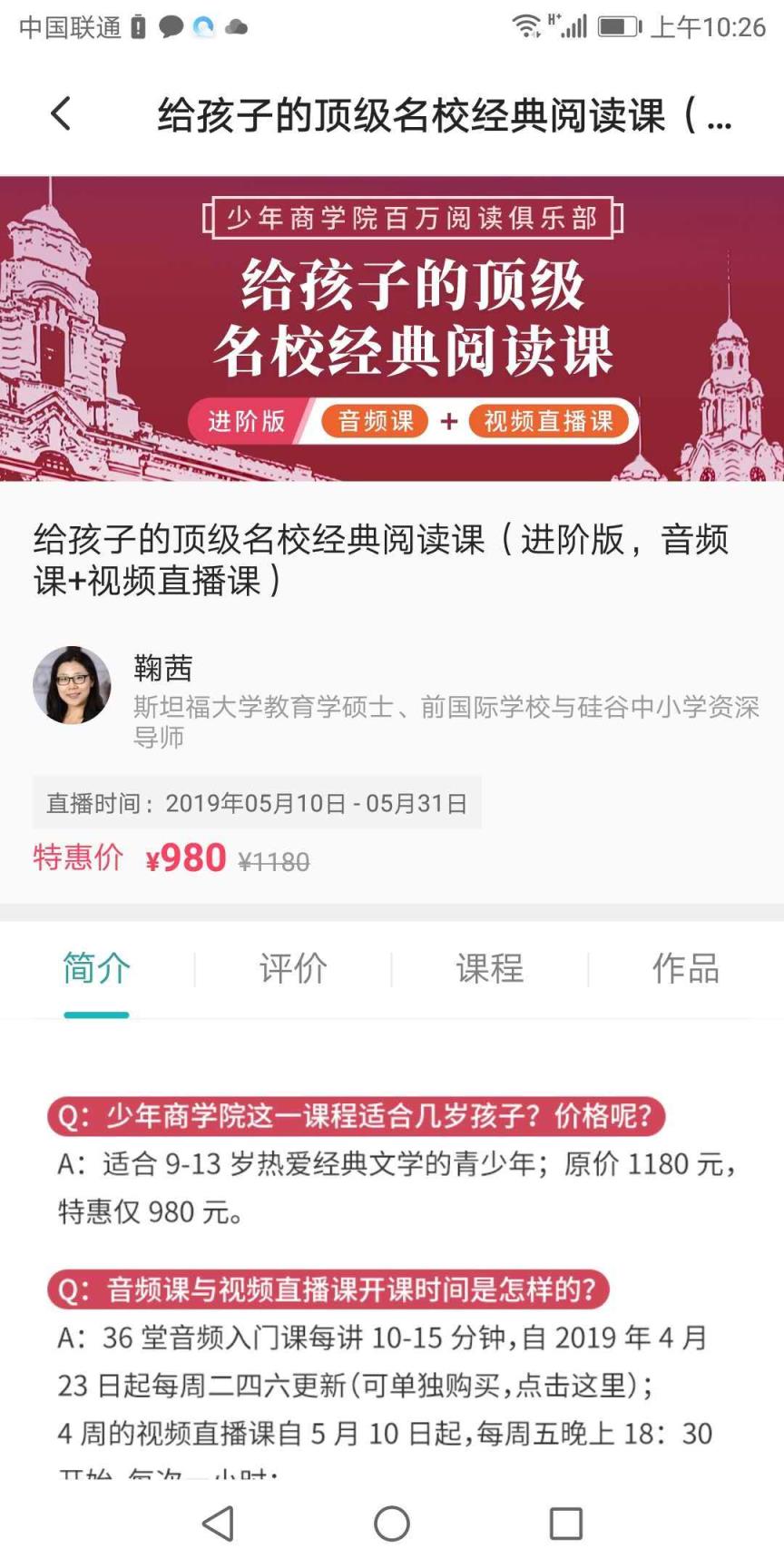Tap the red course banner image

click(x=392, y=327)
